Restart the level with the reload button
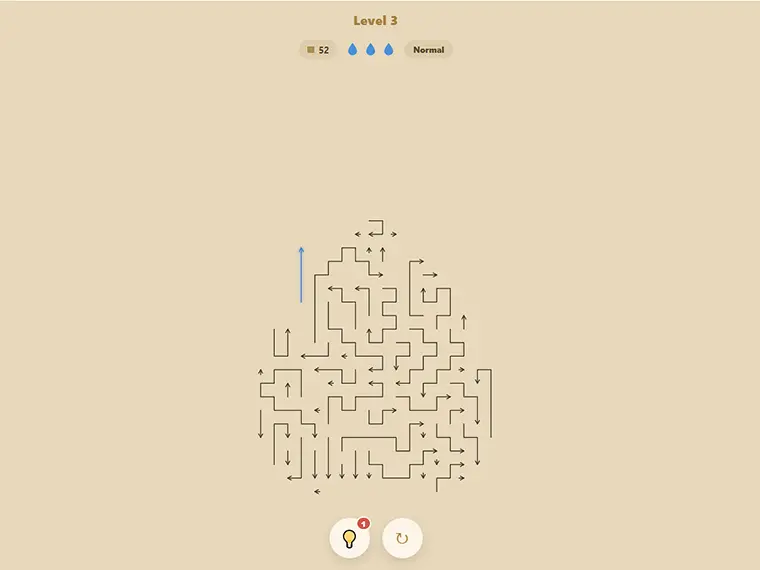The width and height of the screenshot is (760, 570). pyautogui.click(x=402, y=538)
